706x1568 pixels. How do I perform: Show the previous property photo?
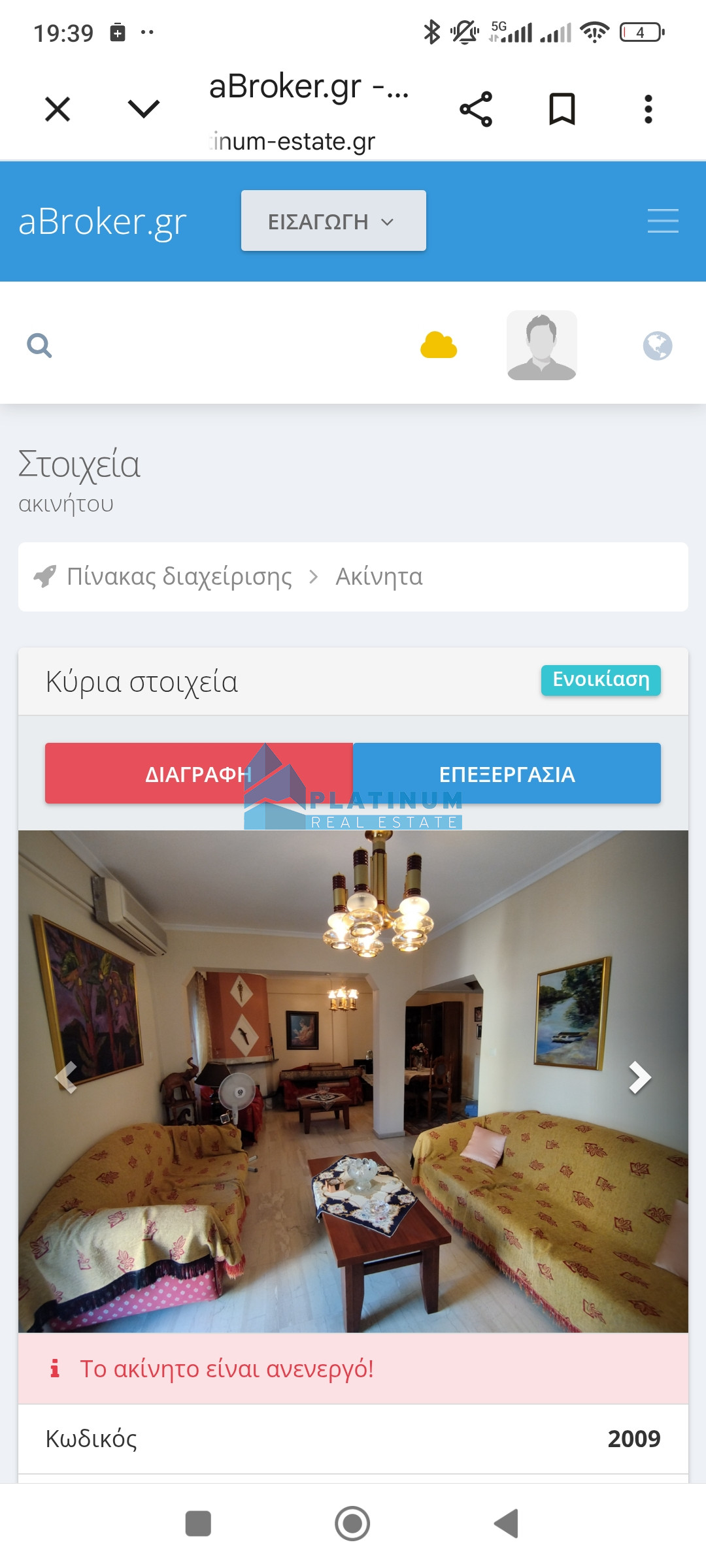(66, 1078)
